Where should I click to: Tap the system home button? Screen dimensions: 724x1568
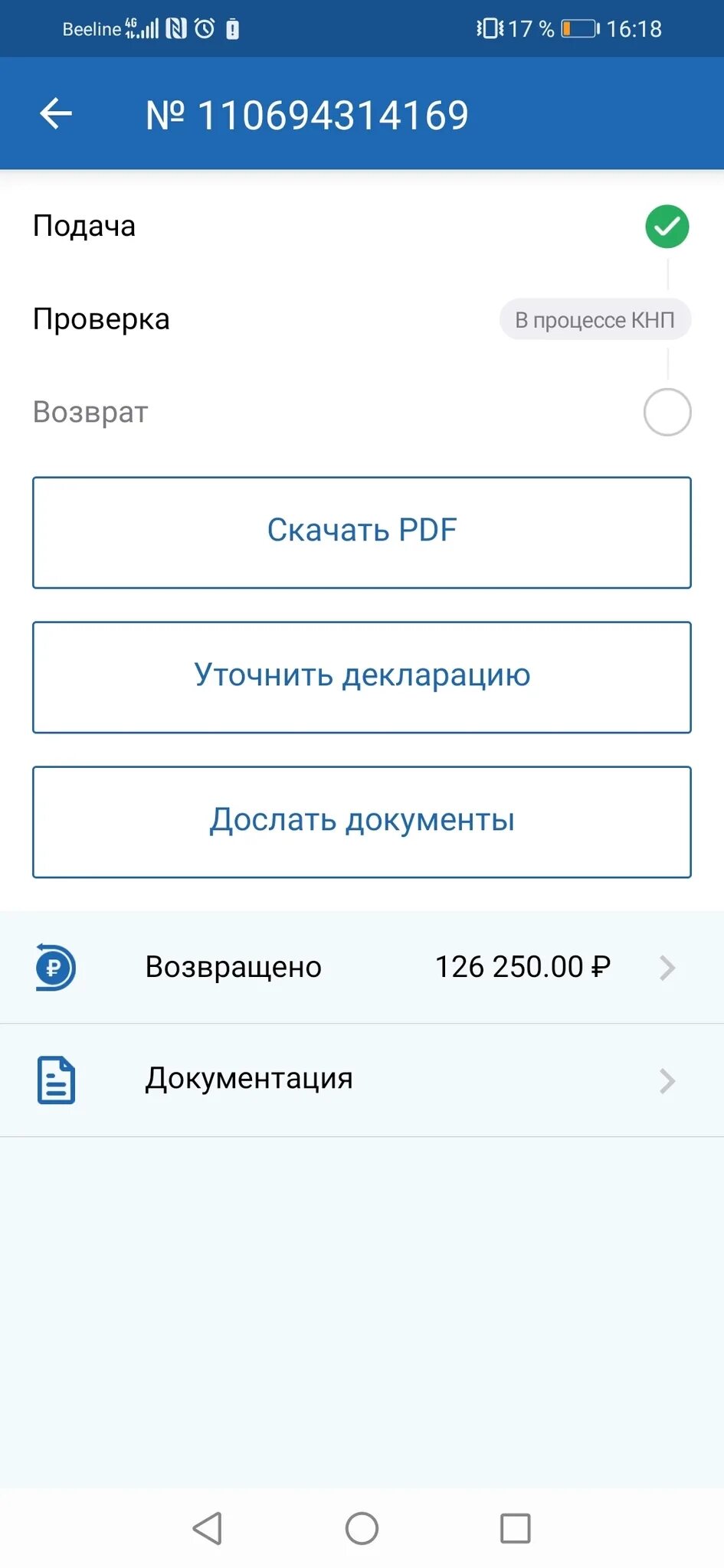coord(362,1528)
